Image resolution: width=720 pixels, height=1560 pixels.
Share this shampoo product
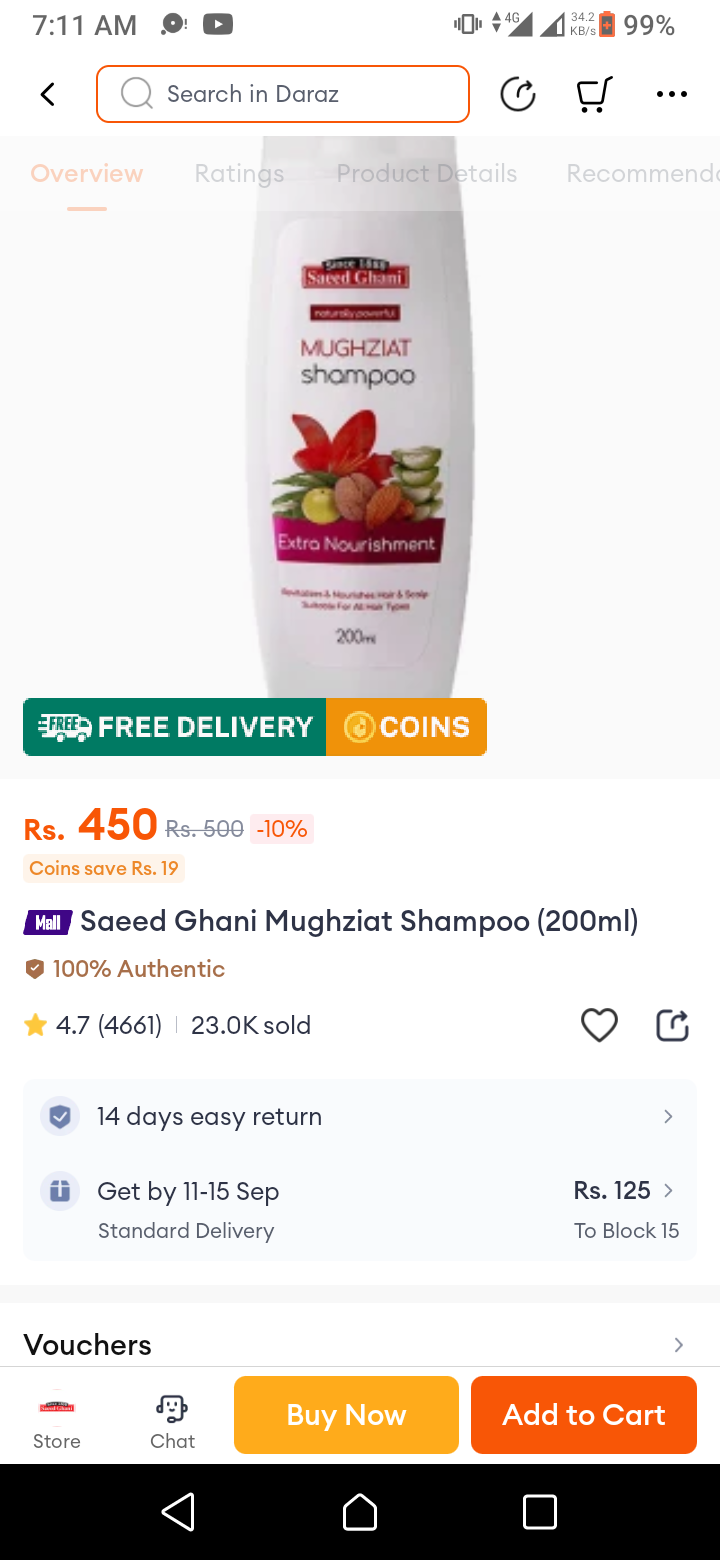coord(672,1025)
